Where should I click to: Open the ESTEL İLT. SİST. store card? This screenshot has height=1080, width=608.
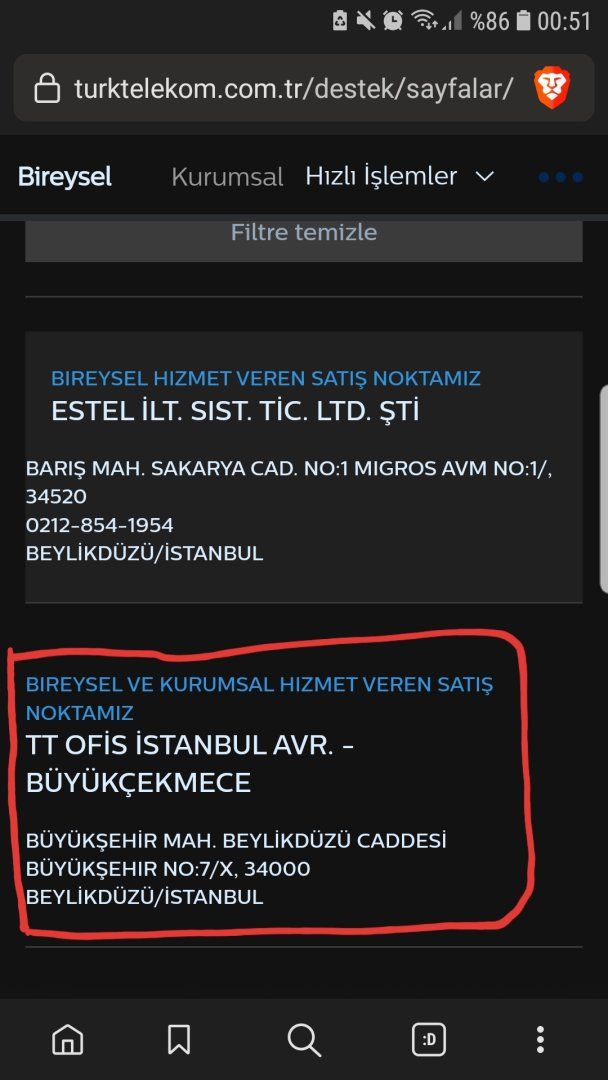coord(303,466)
